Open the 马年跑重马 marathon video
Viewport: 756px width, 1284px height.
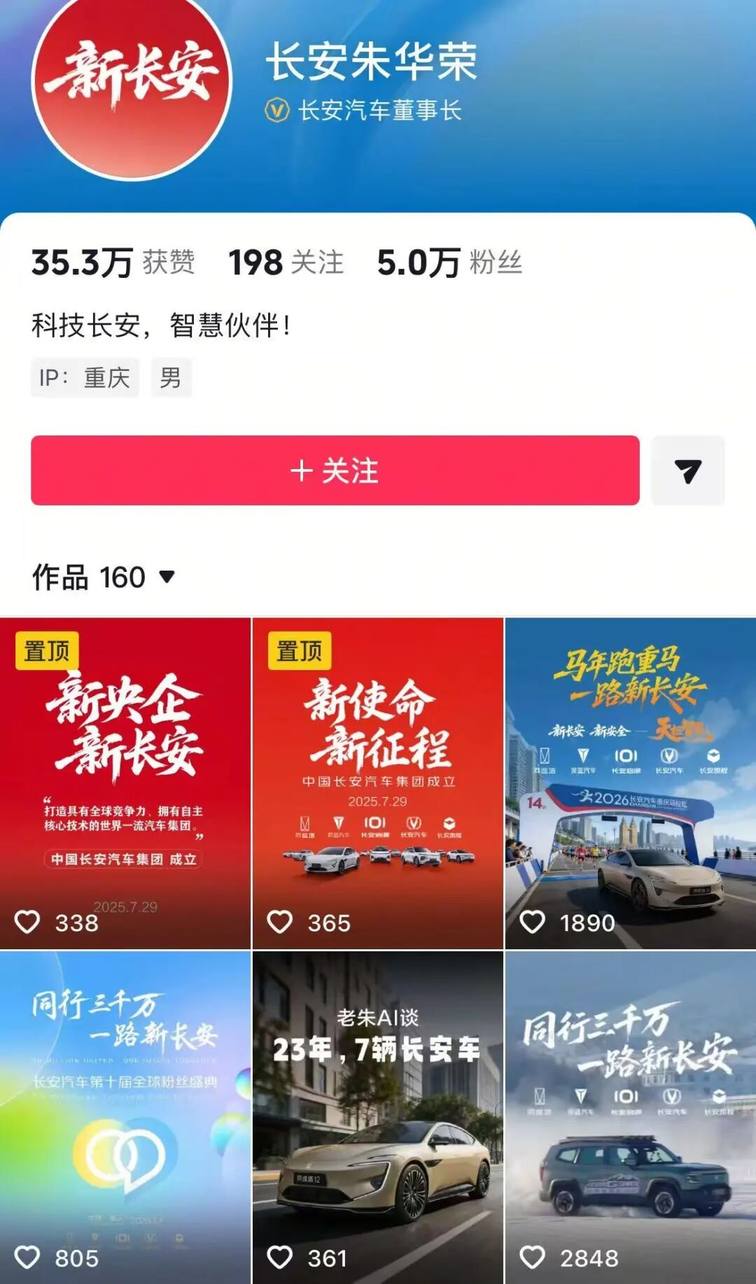click(x=631, y=782)
